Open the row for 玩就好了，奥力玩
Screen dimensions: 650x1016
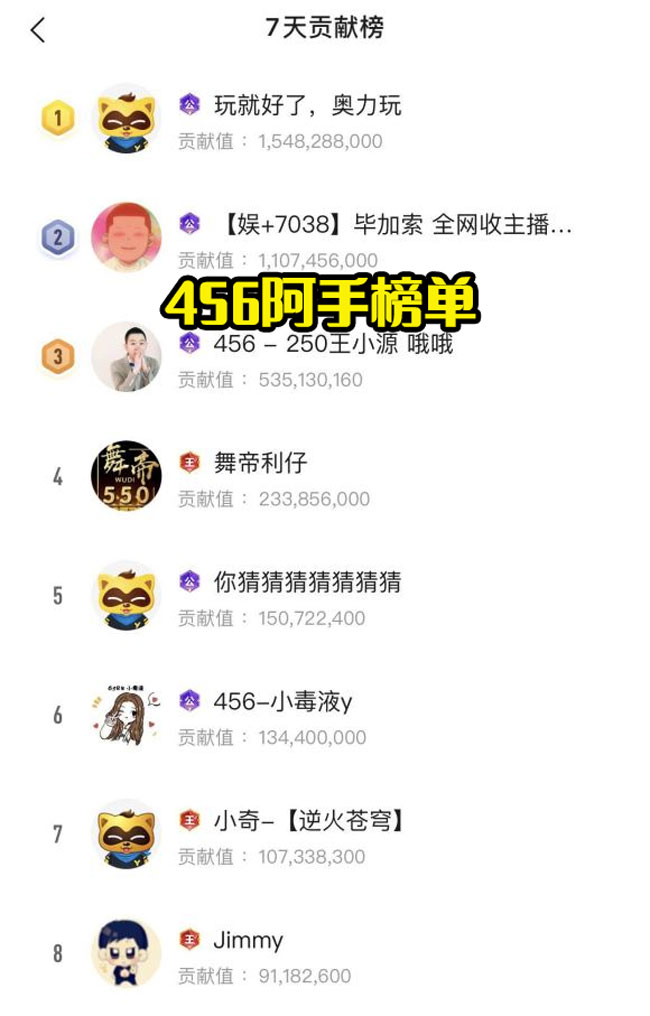click(x=307, y=106)
